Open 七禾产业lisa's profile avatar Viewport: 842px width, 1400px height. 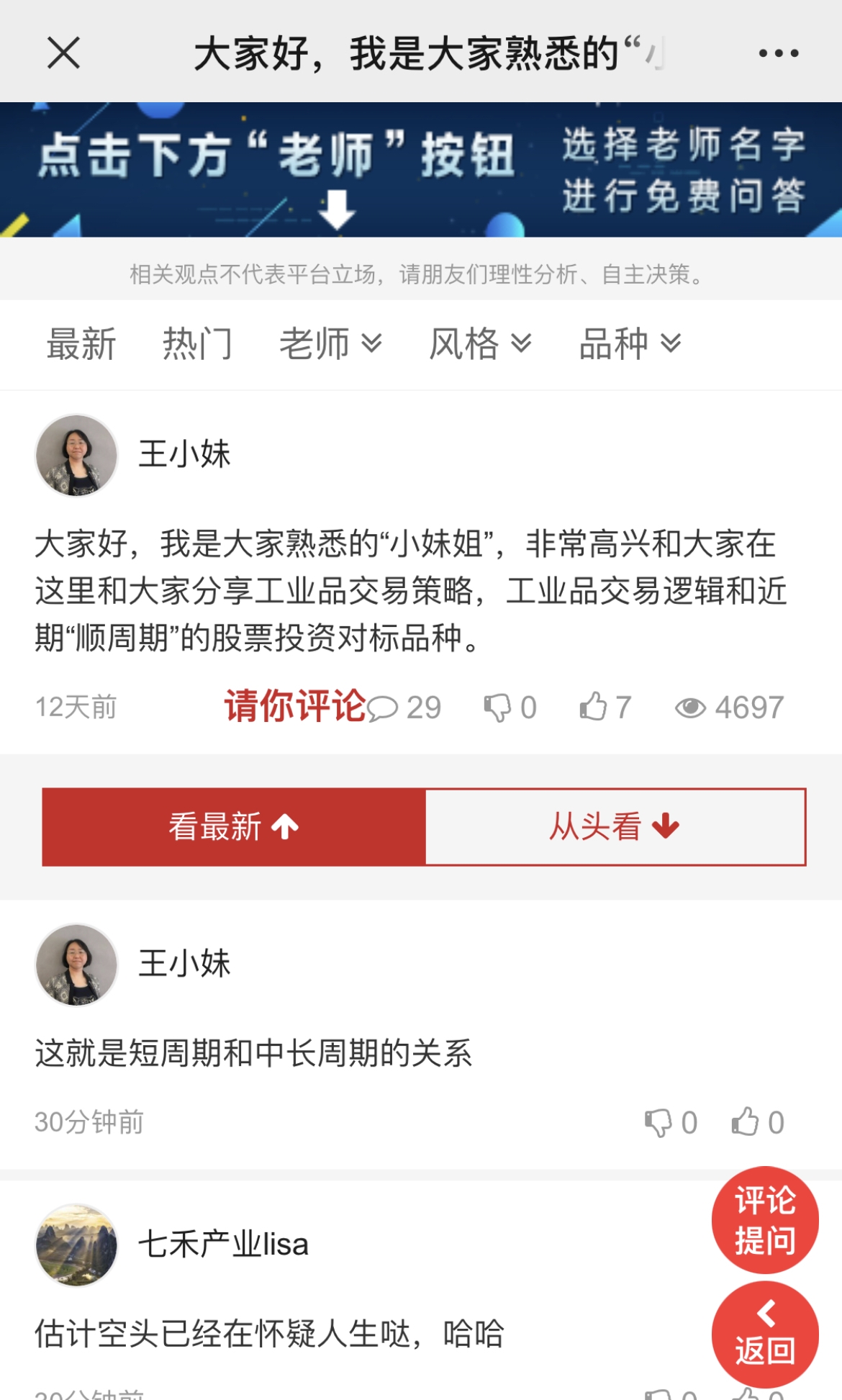point(76,1245)
